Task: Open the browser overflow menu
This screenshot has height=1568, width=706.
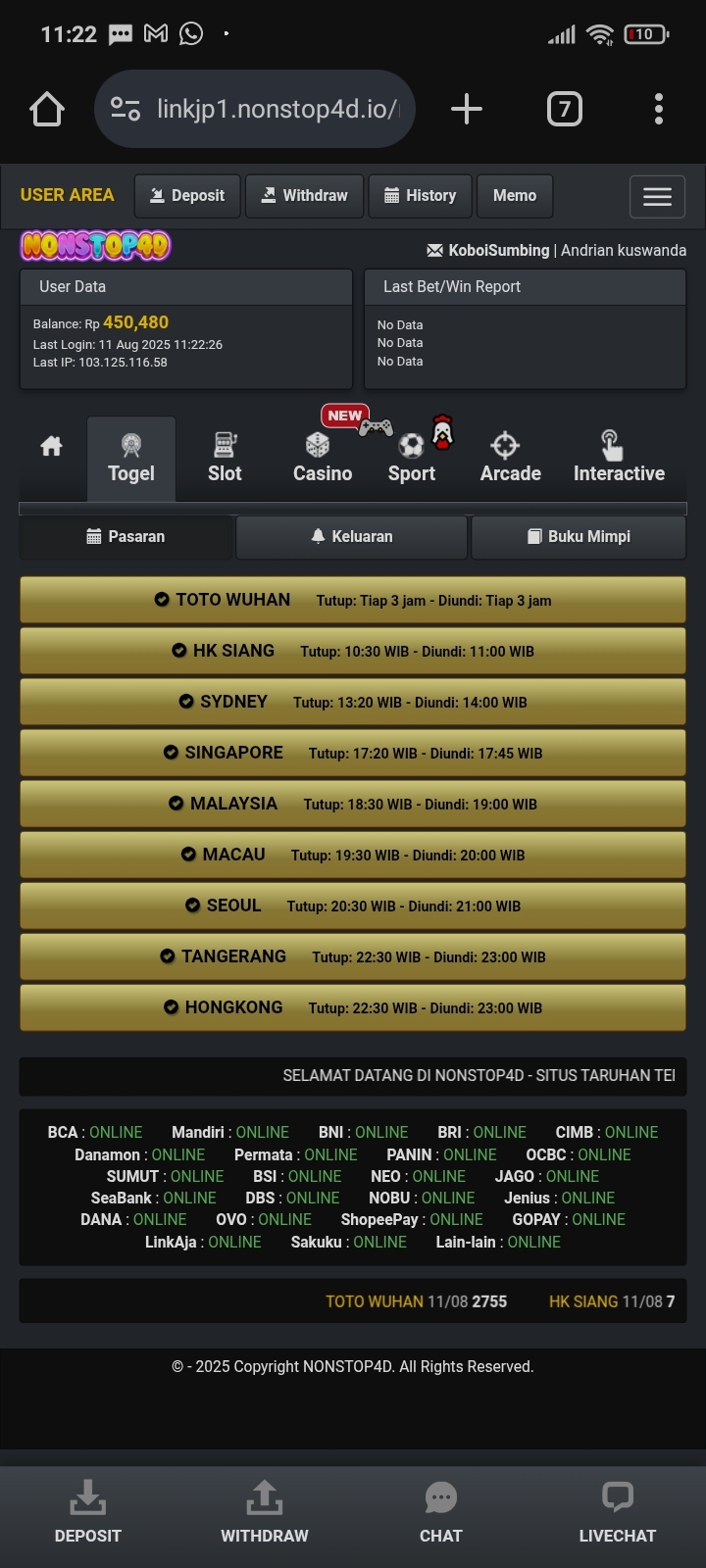Action: pos(659,109)
